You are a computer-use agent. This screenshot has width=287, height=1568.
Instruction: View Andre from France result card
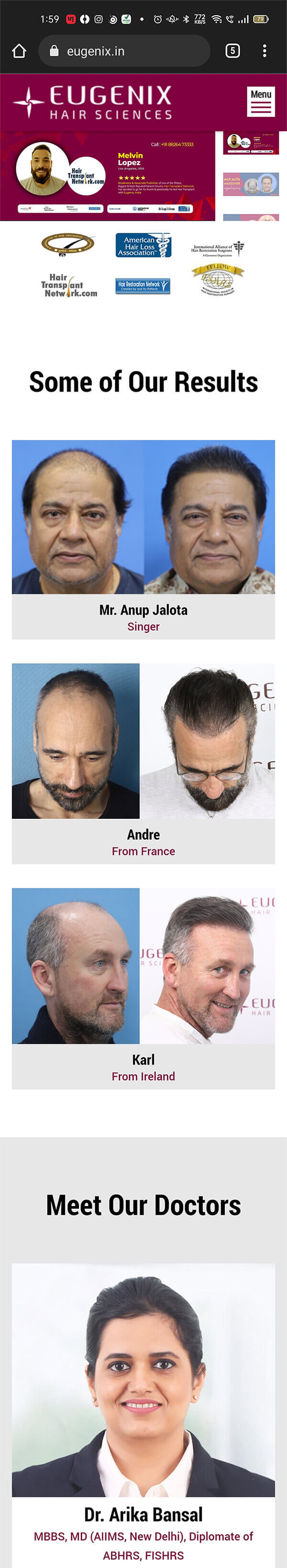(x=143, y=763)
